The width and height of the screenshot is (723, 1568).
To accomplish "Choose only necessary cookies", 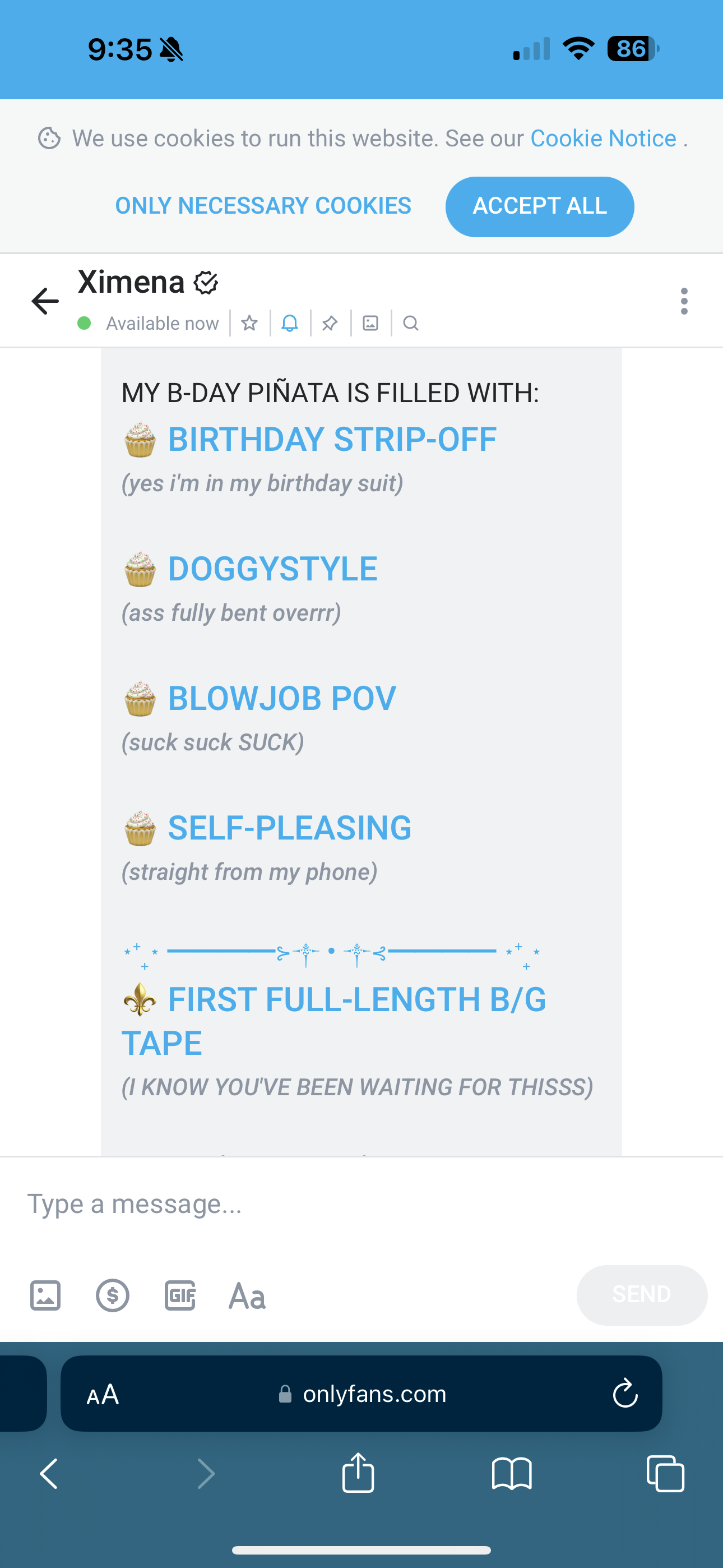I will pyautogui.click(x=263, y=206).
